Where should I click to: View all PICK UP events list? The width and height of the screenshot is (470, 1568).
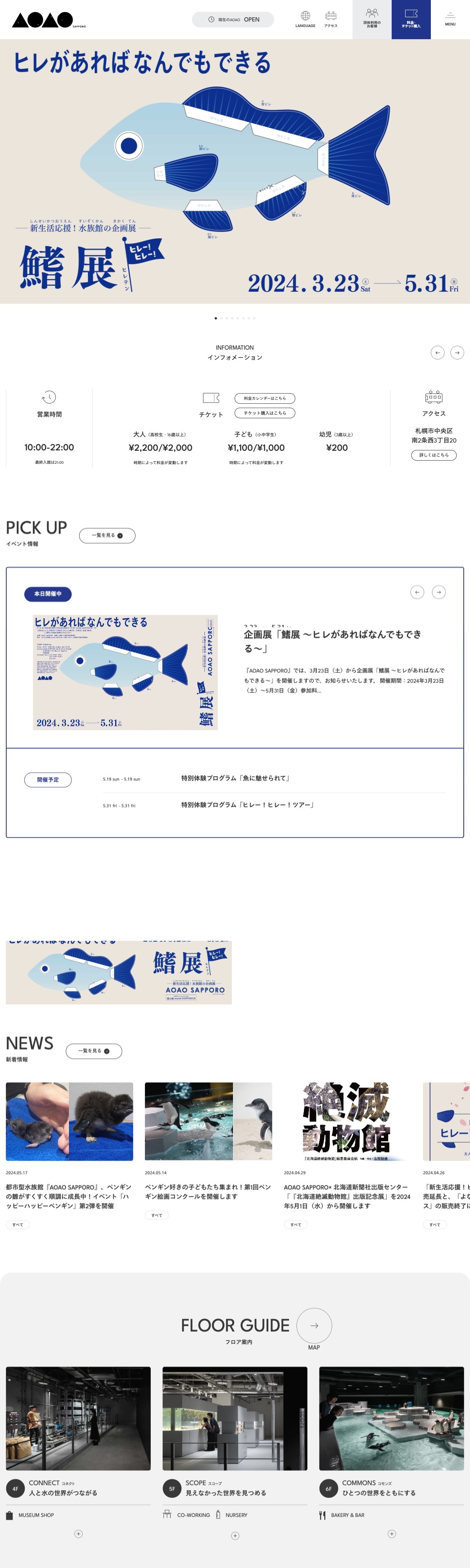pyautogui.click(x=107, y=535)
